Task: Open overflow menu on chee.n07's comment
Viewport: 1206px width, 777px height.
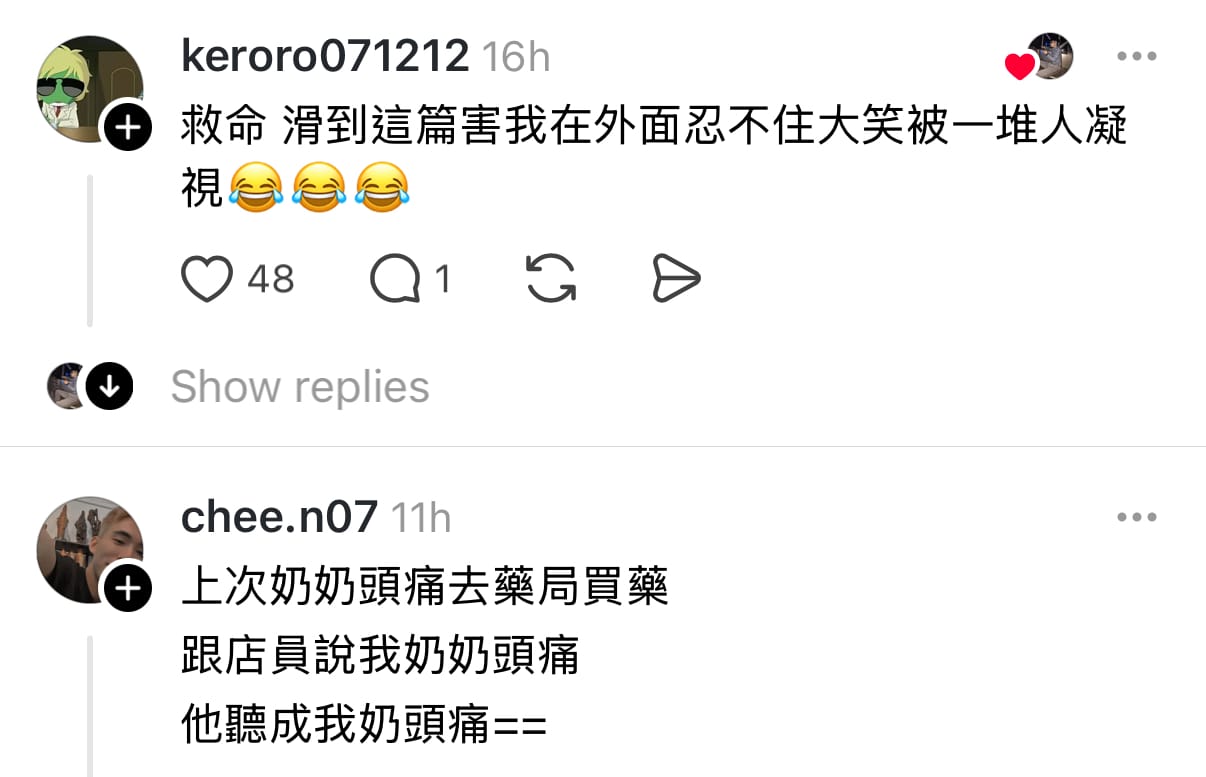Action: point(1137,517)
